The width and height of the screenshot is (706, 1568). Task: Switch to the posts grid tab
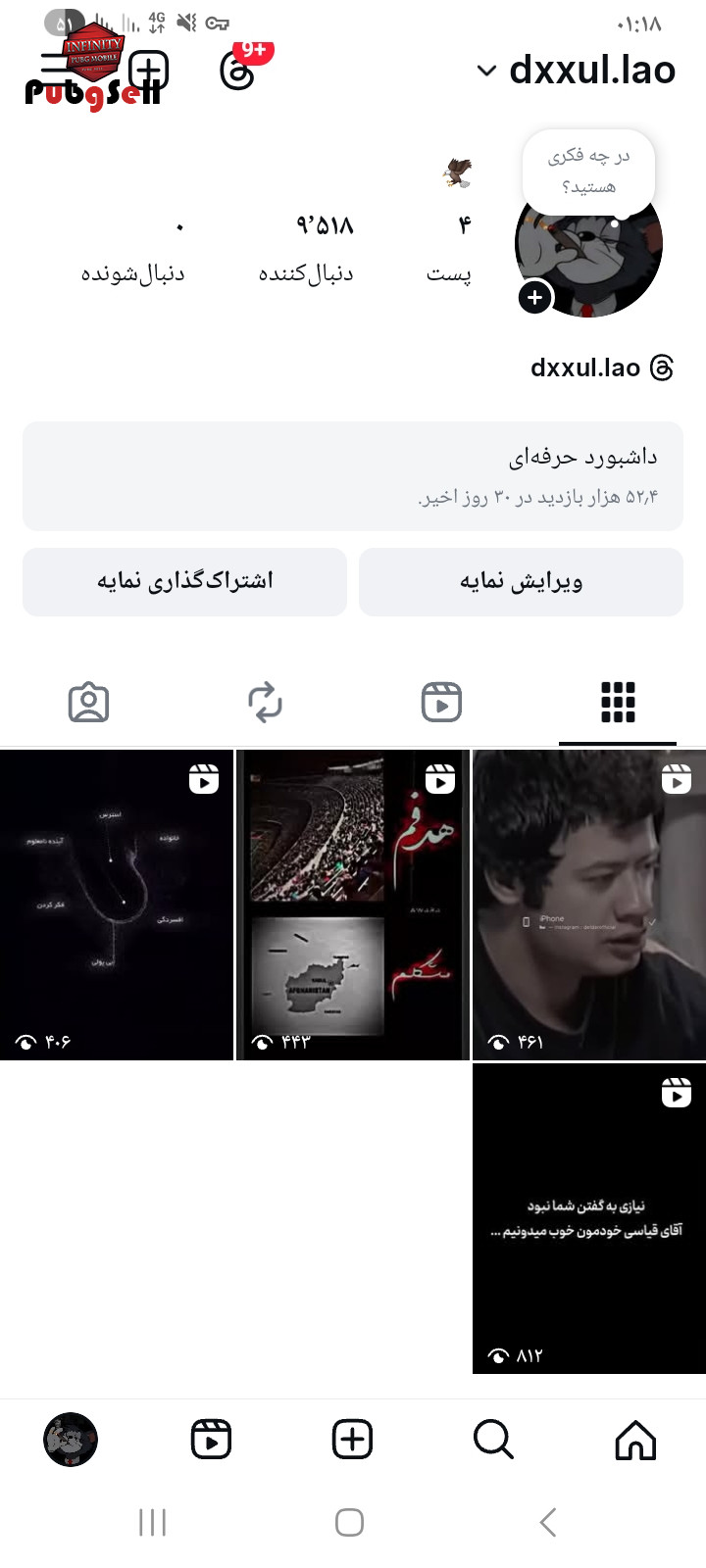click(618, 703)
